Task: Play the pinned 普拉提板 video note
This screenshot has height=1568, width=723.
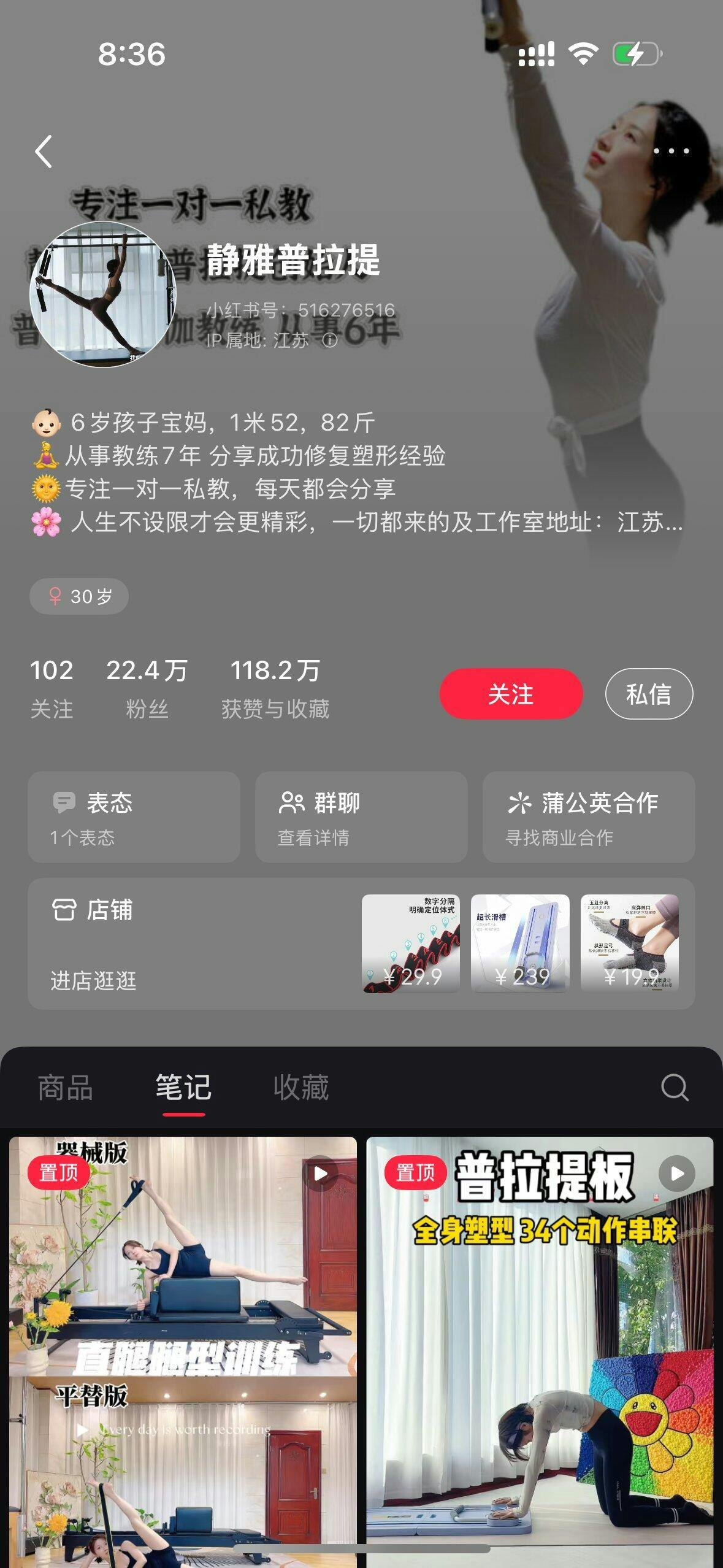Action: click(x=540, y=1350)
